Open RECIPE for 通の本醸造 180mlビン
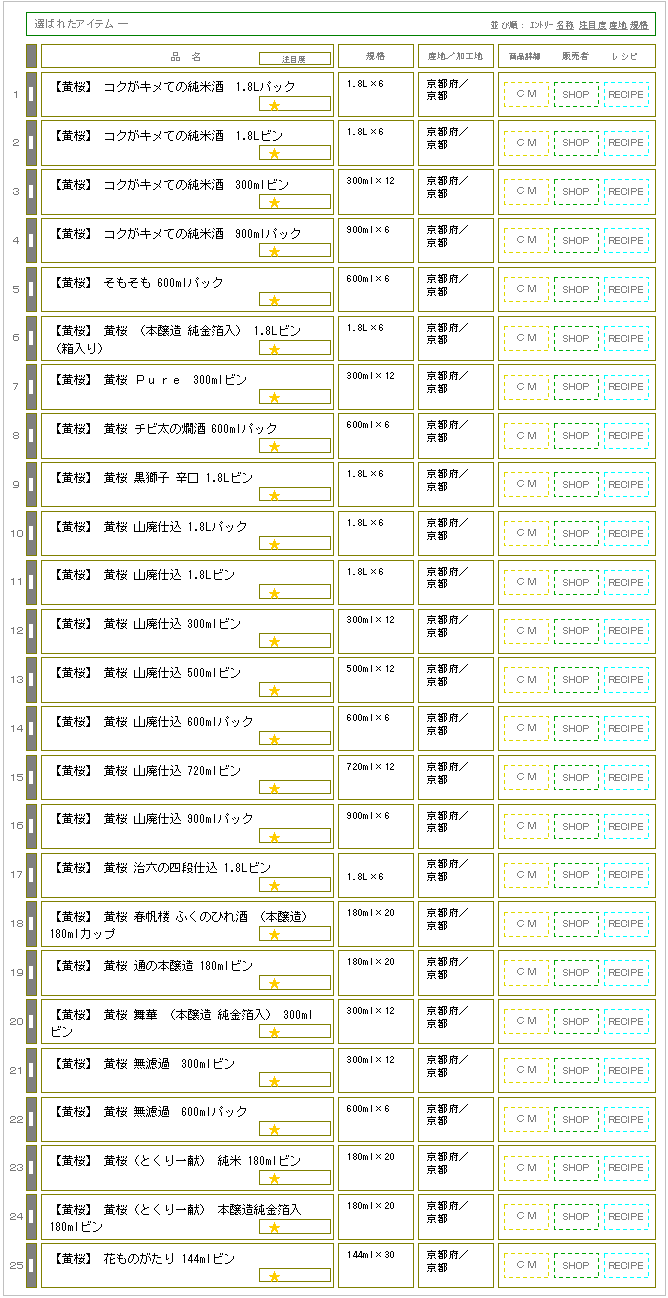Viewport: 668px width, 1298px height. coord(626,973)
